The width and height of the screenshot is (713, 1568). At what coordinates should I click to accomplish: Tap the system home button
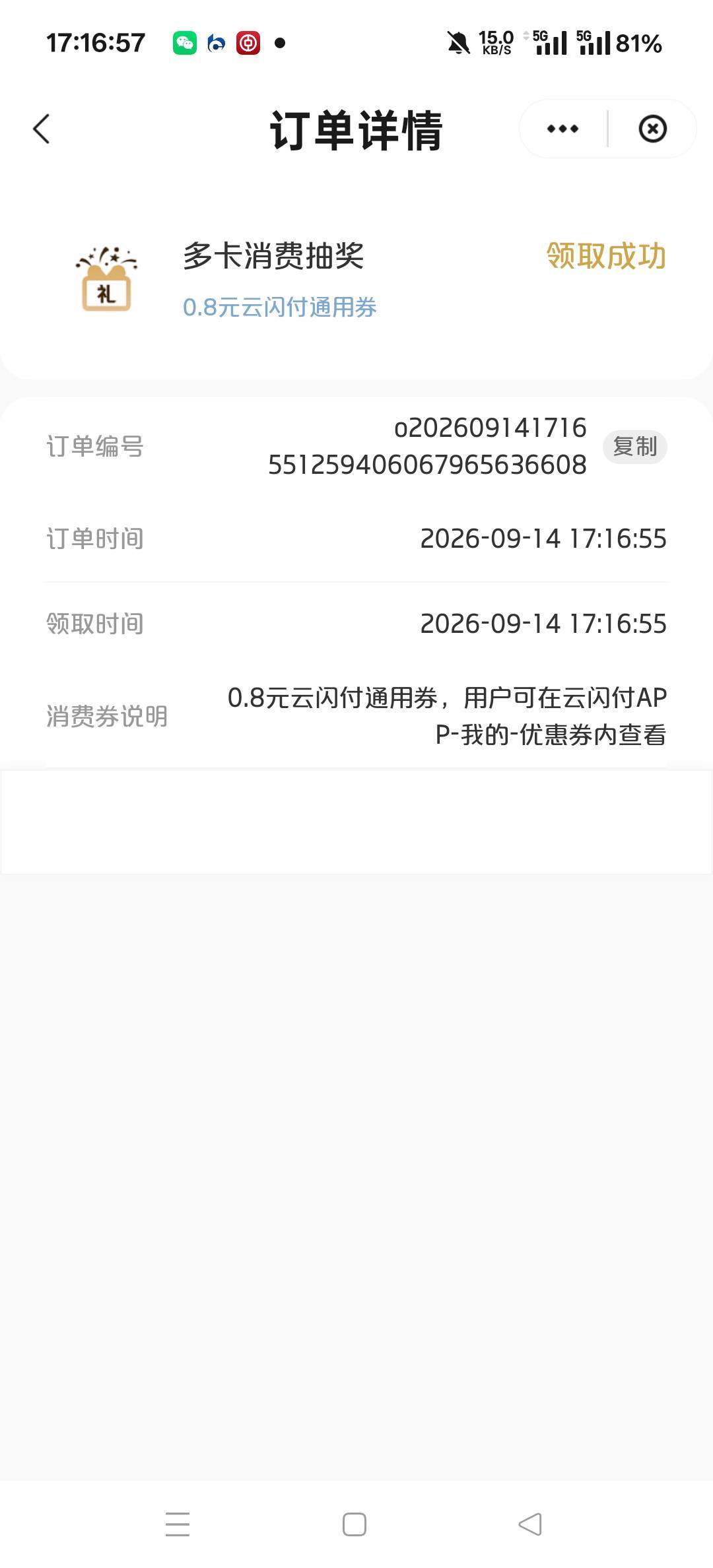point(355,1524)
